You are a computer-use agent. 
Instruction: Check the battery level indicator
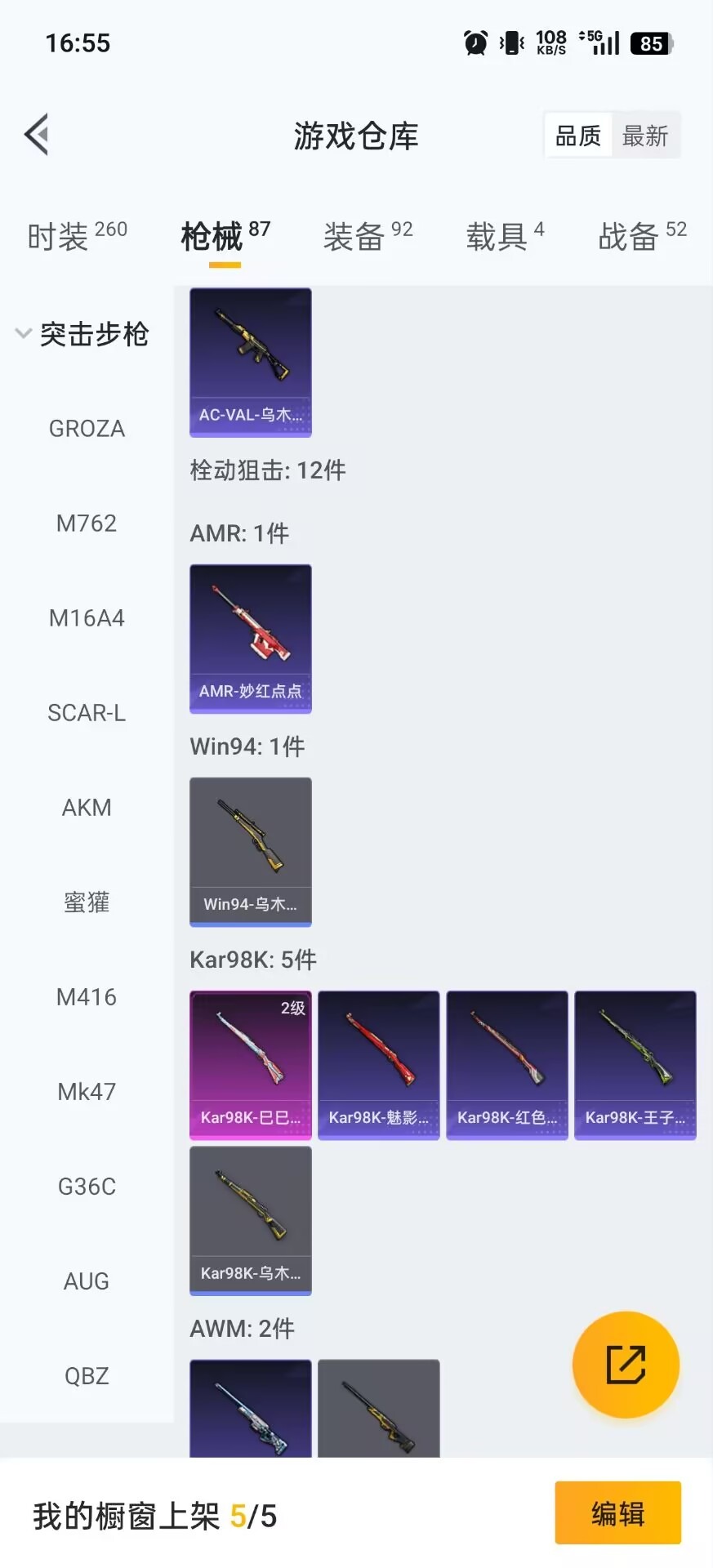point(651,43)
